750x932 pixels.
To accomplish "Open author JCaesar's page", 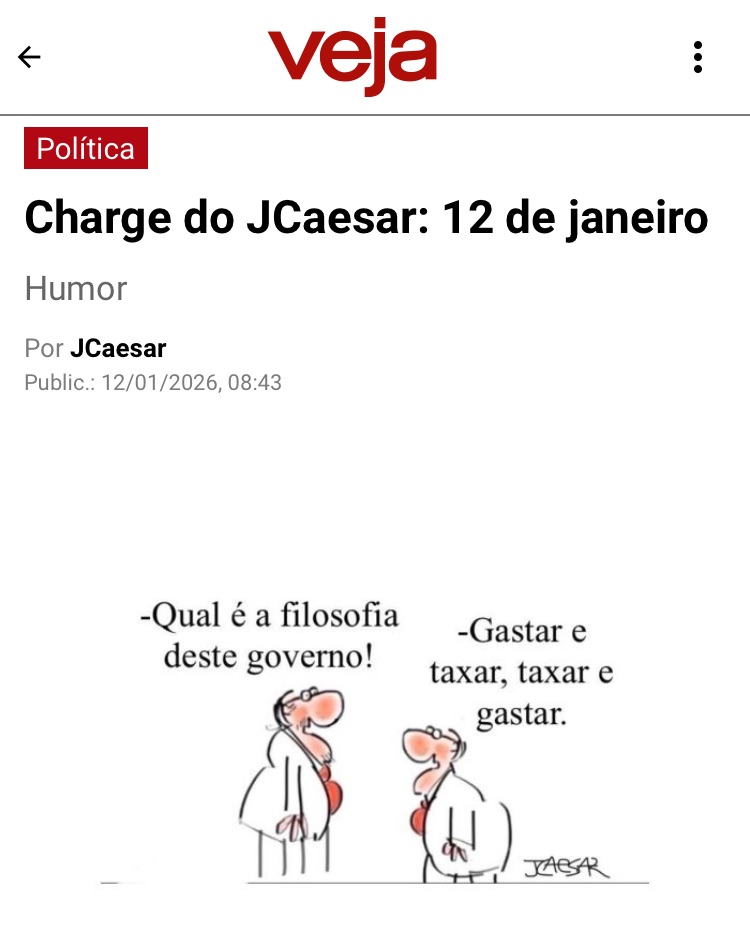I will (118, 349).
